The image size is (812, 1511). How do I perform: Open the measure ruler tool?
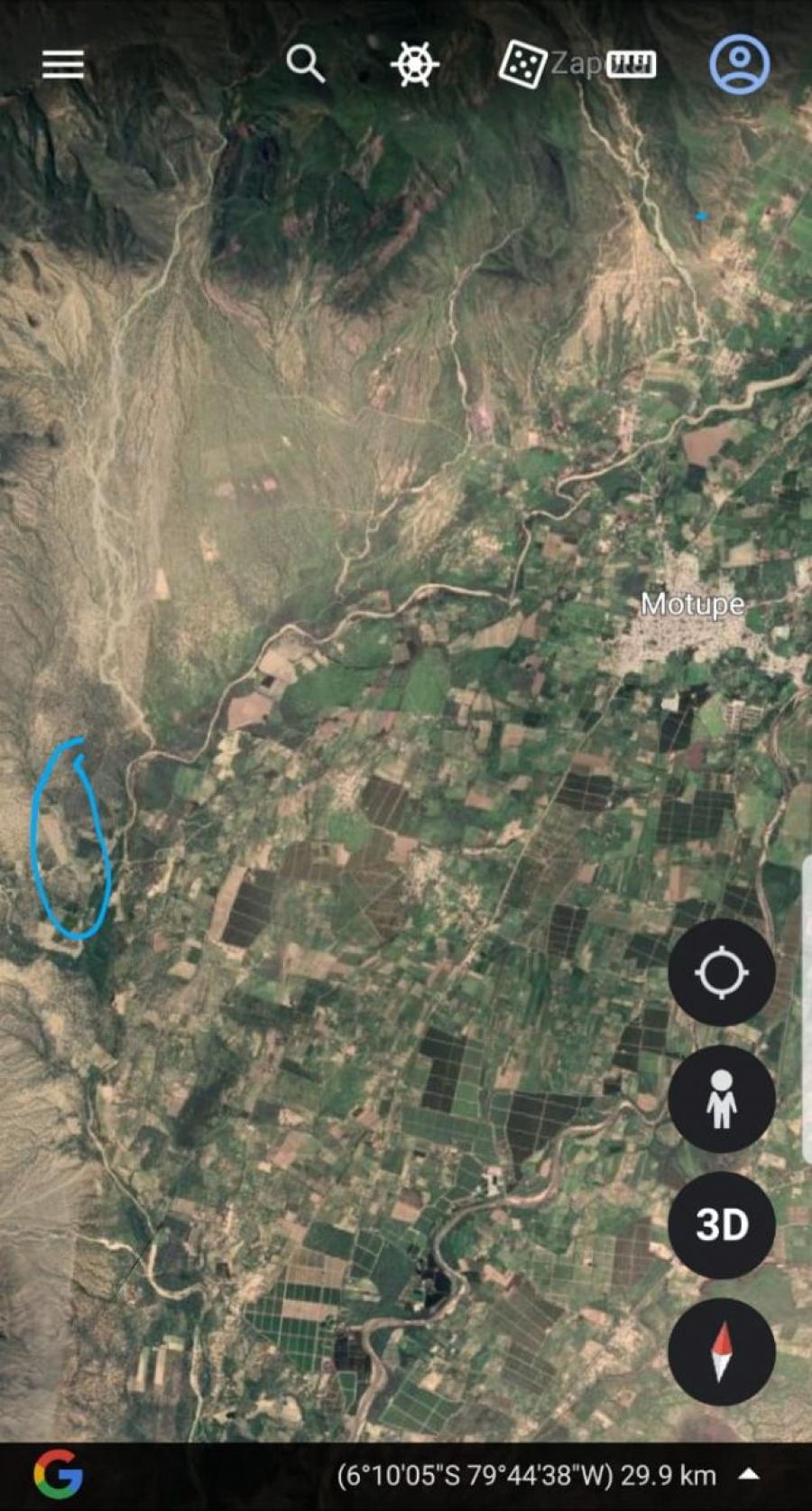point(631,64)
